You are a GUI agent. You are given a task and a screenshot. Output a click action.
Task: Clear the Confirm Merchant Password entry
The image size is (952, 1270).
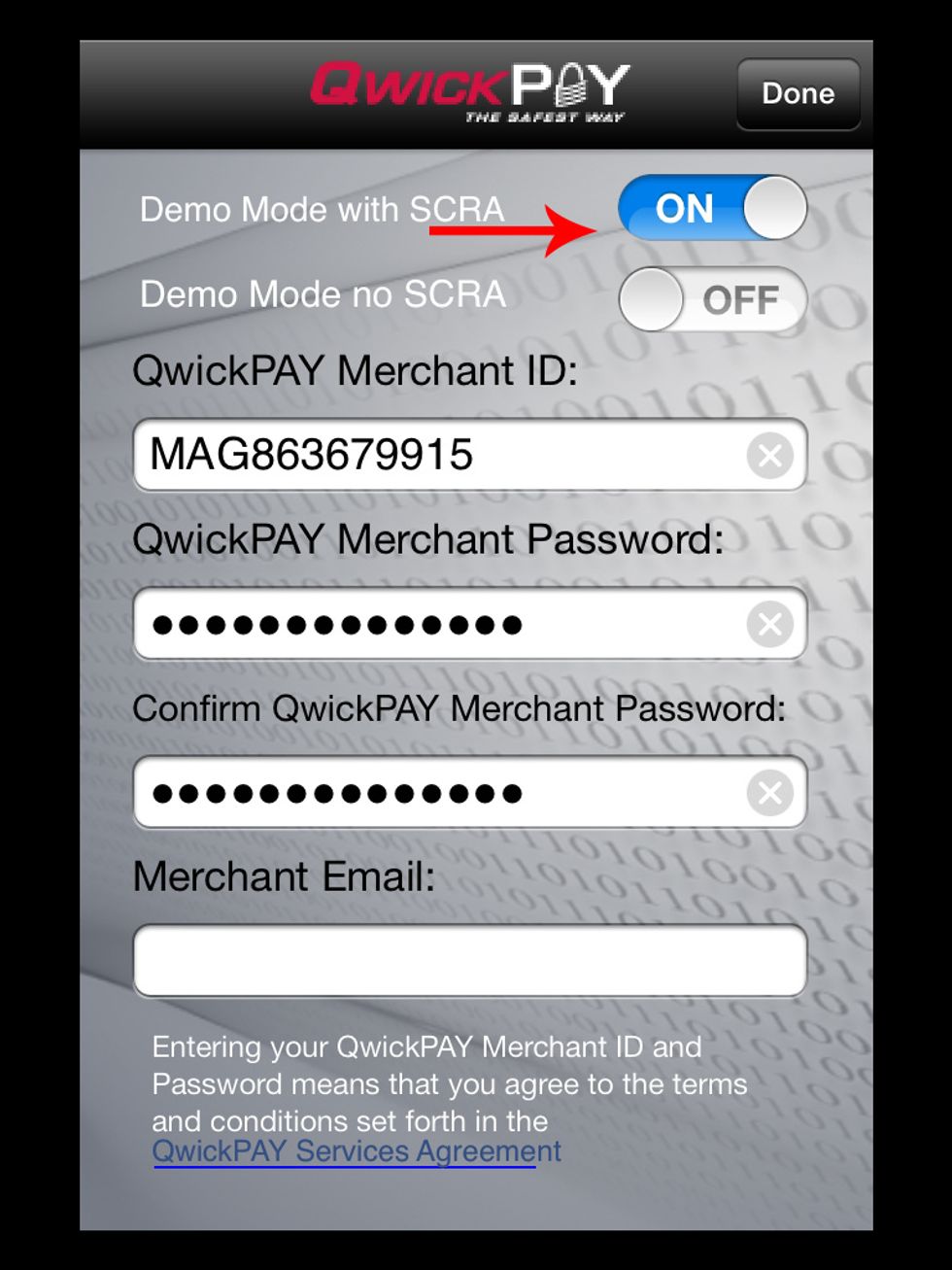click(x=770, y=793)
